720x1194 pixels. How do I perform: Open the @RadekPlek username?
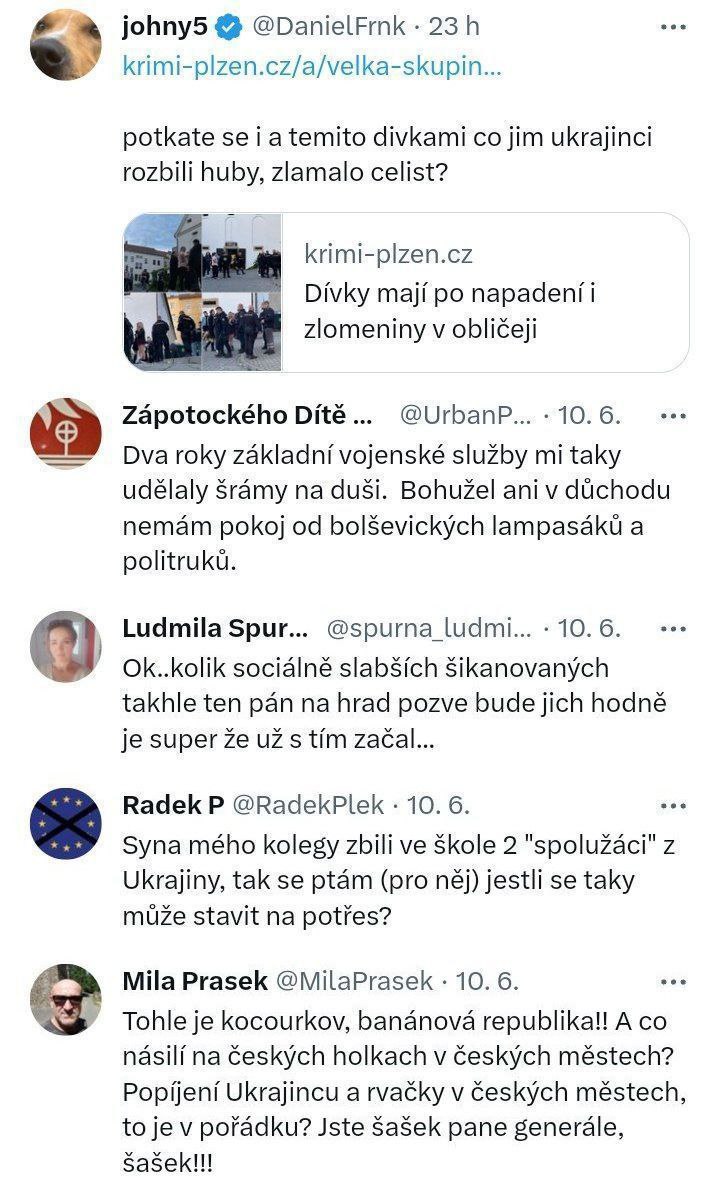[308, 805]
